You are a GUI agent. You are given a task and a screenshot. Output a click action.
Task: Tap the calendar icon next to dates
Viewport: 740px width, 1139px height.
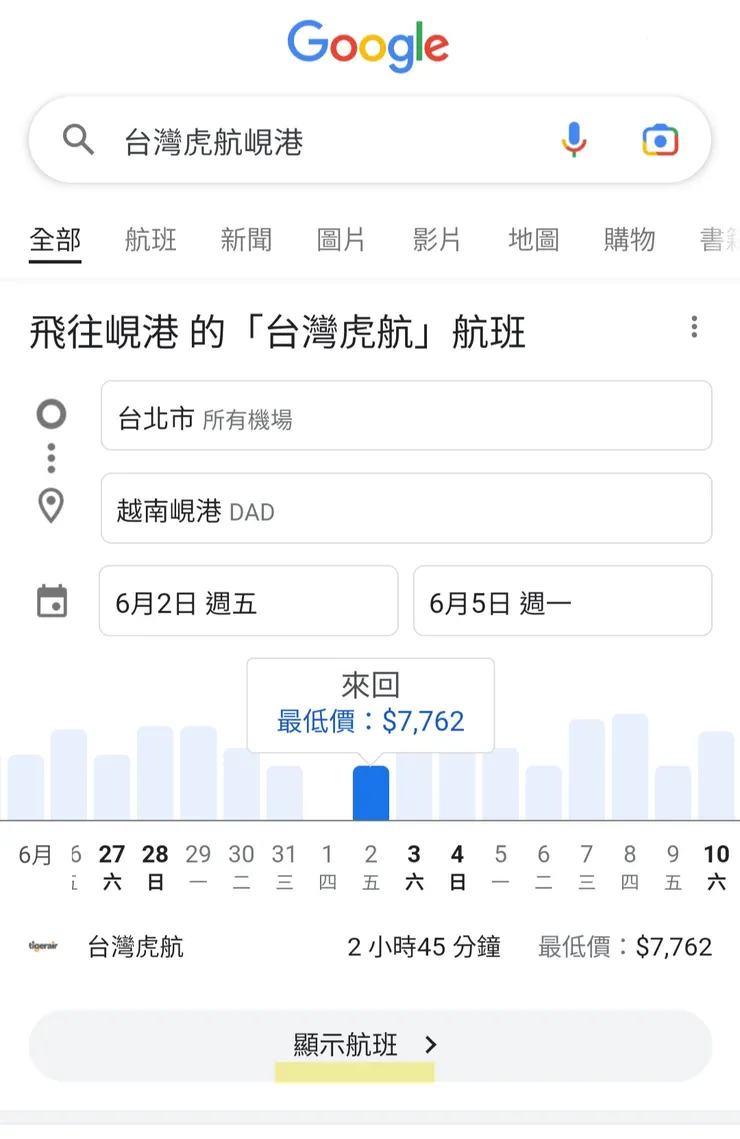(x=49, y=600)
